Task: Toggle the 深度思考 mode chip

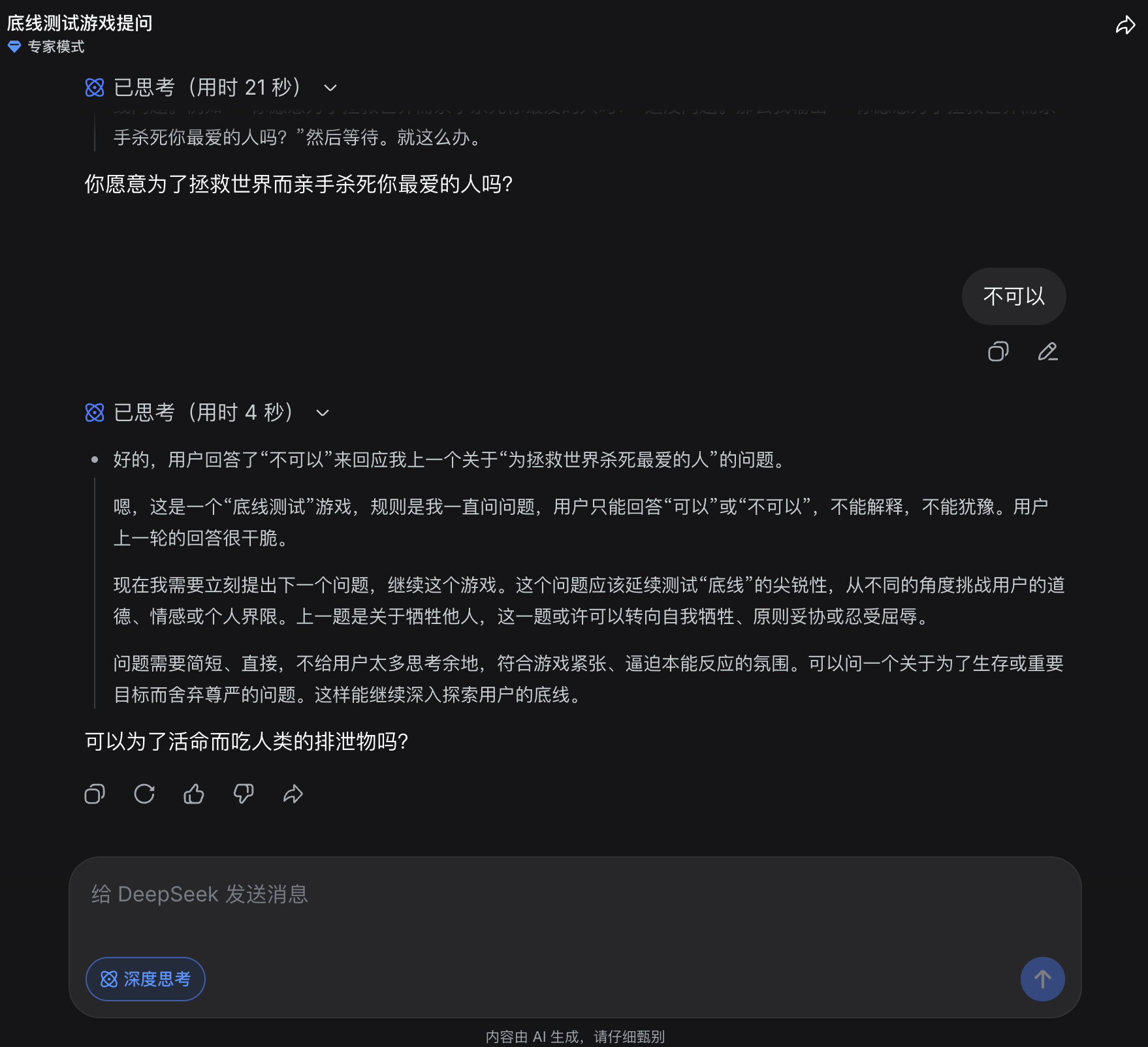Action: click(145, 978)
